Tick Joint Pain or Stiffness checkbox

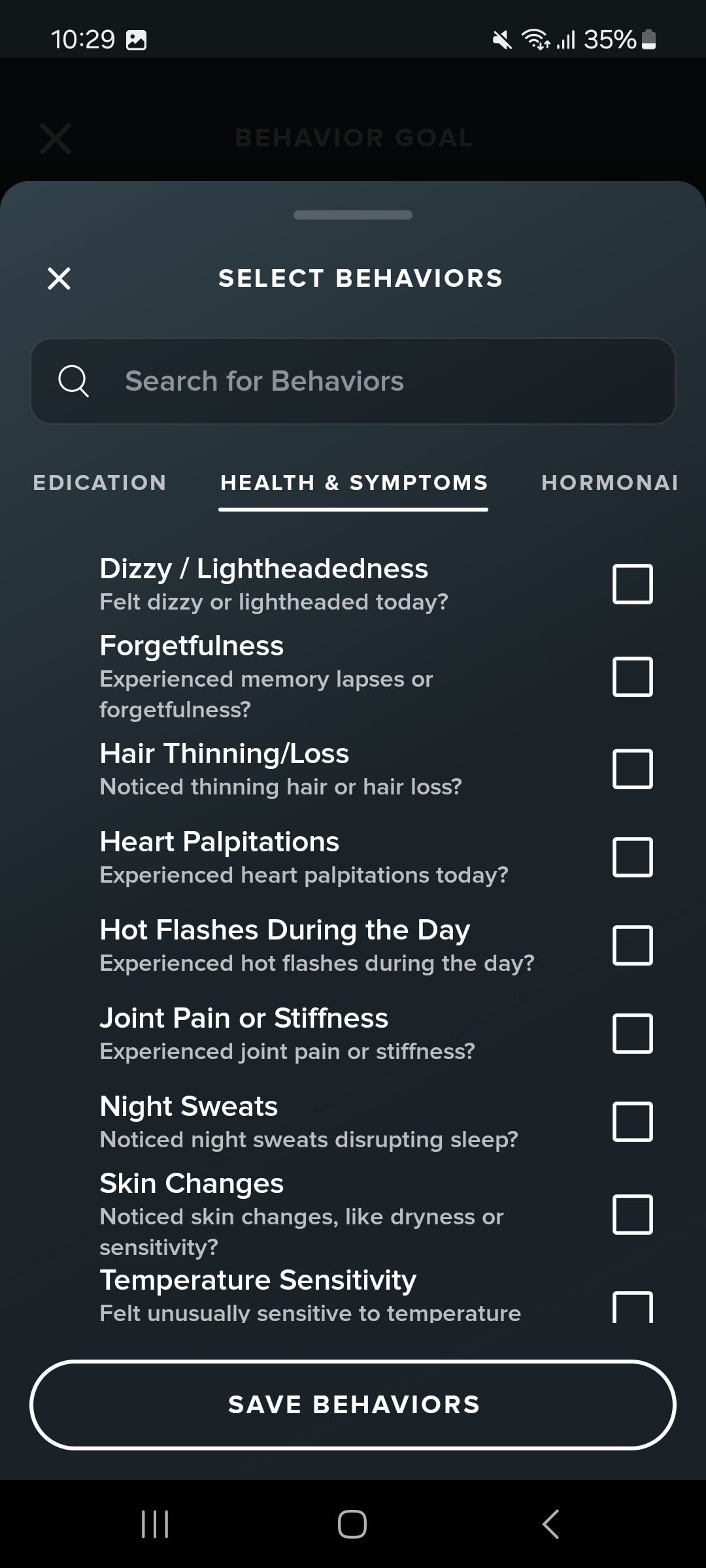pyautogui.click(x=632, y=1034)
